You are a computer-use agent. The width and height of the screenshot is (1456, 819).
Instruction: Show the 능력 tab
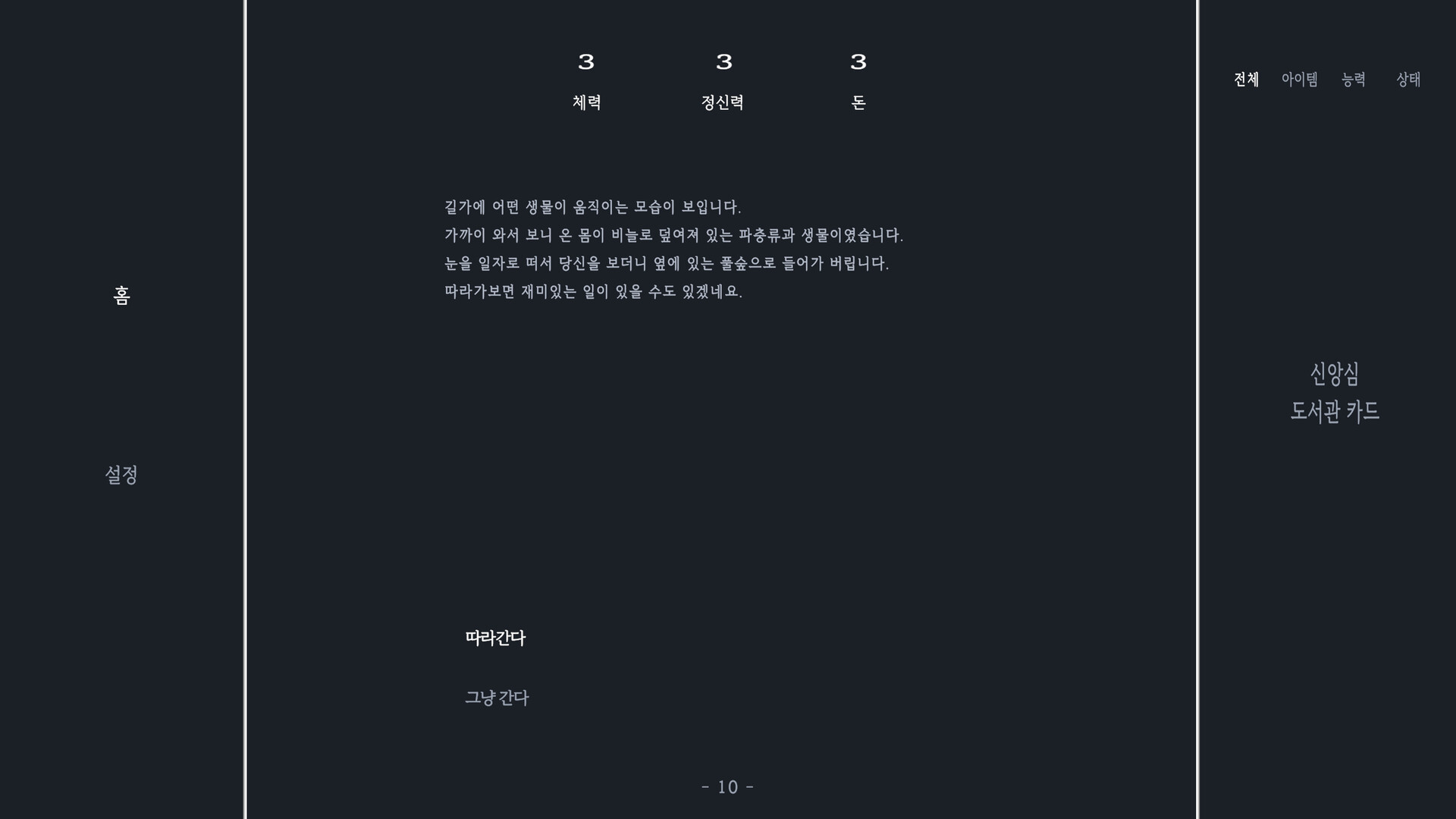tap(1353, 80)
